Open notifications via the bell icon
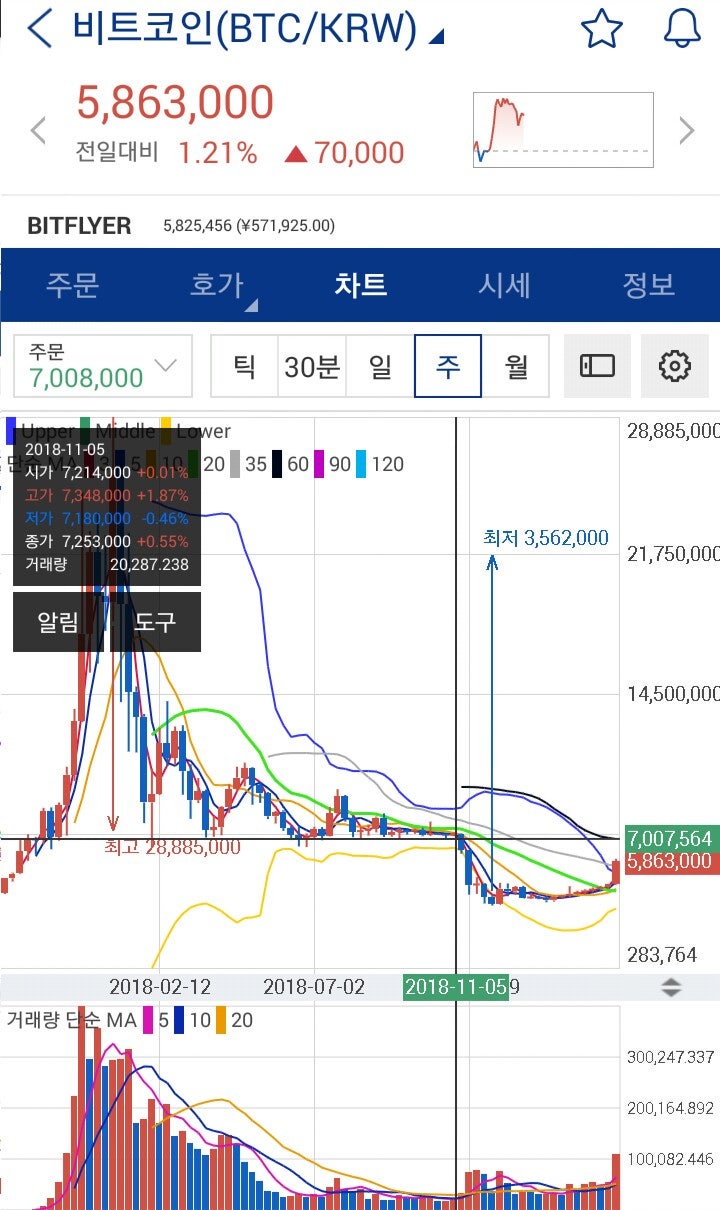Image resolution: width=720 pixels, height=1210 pixels. (x=682, y=28)
